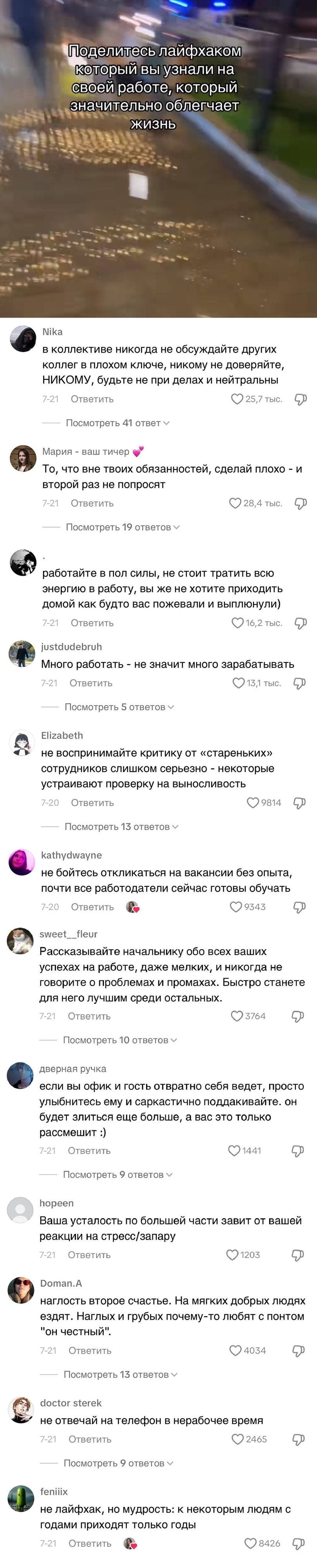The height and width of the screenshot is (1568, 317).
Task: Dislike дверная ручка's comment
Action: click(x=298, y=1150)
